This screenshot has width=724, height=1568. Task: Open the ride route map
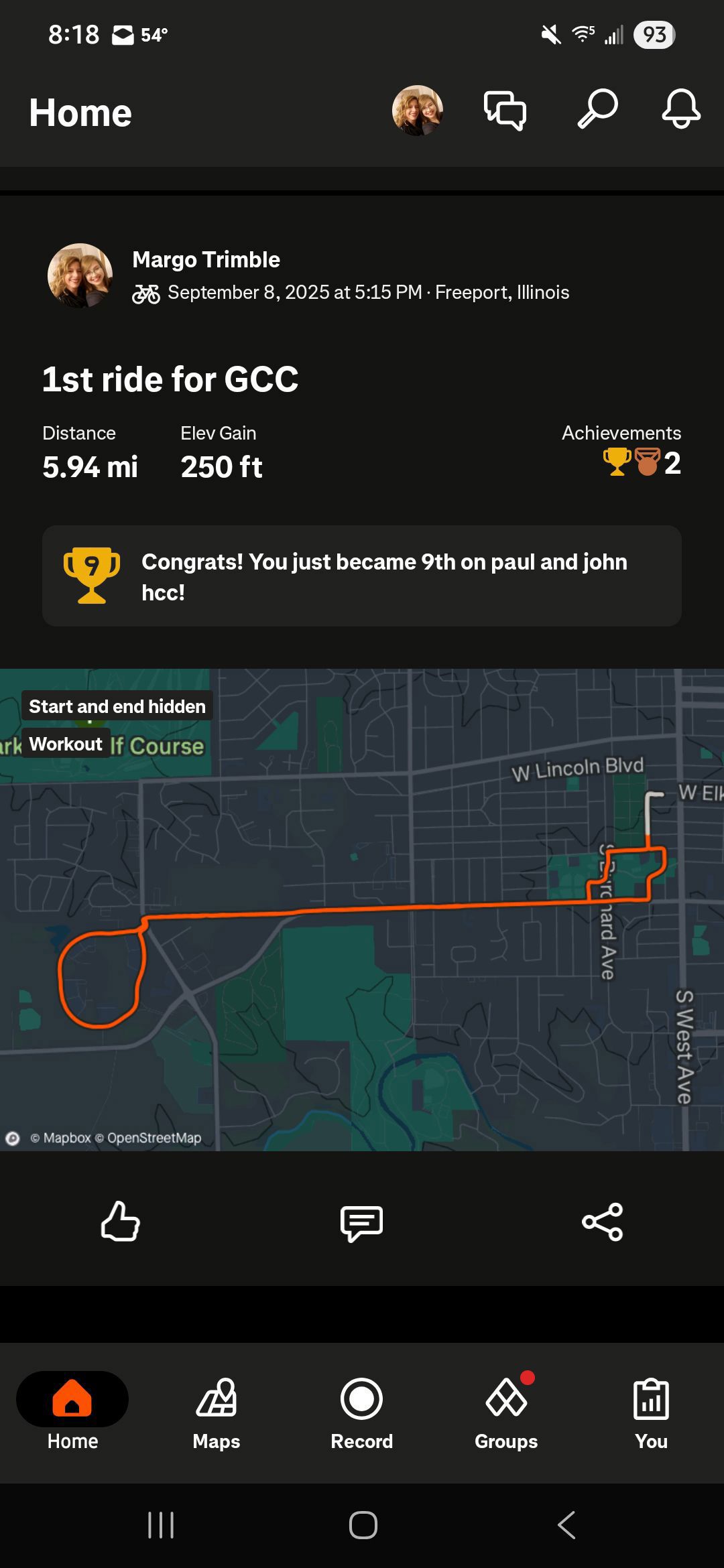pos(362,910)
